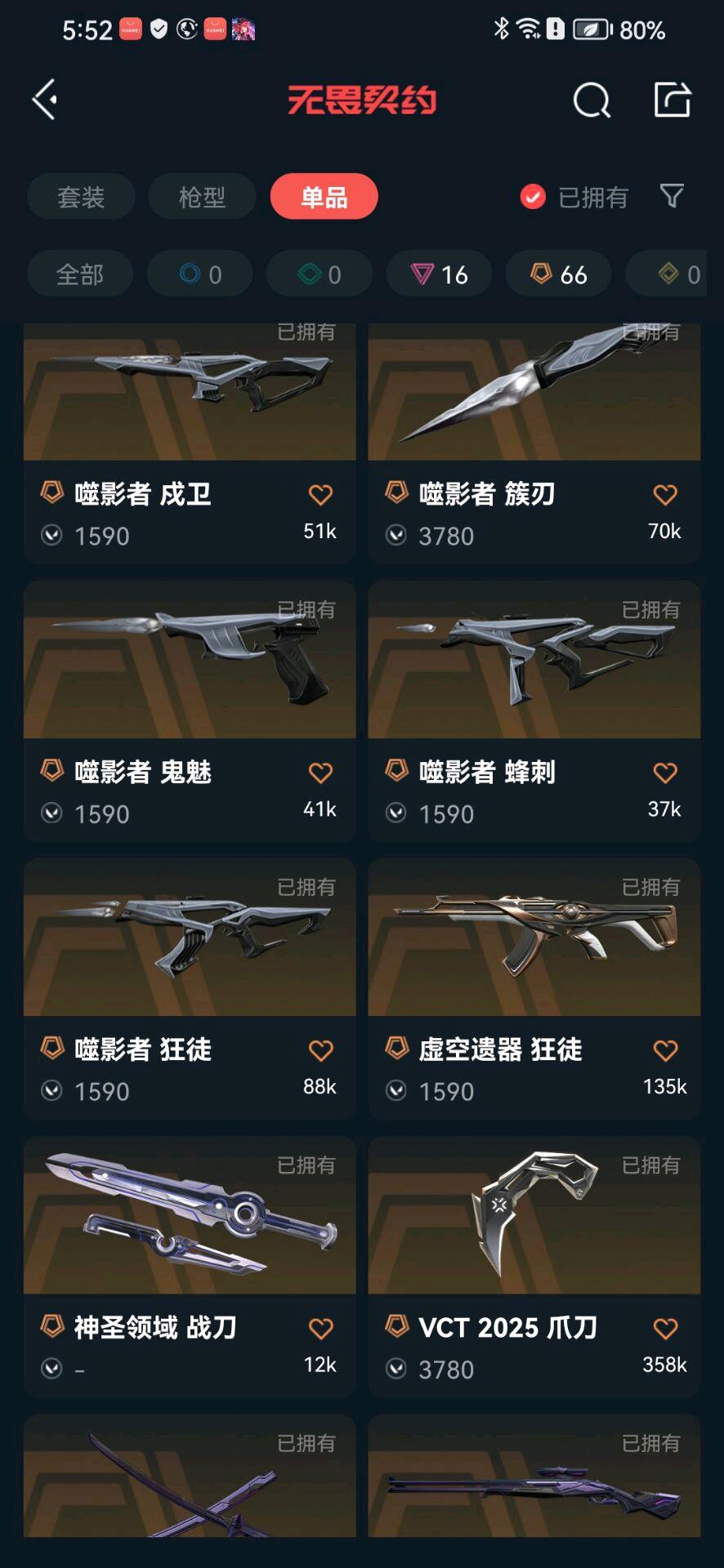This screenshot has height=1568, width=724.
Task: Open the search icon
Action: 591,100
